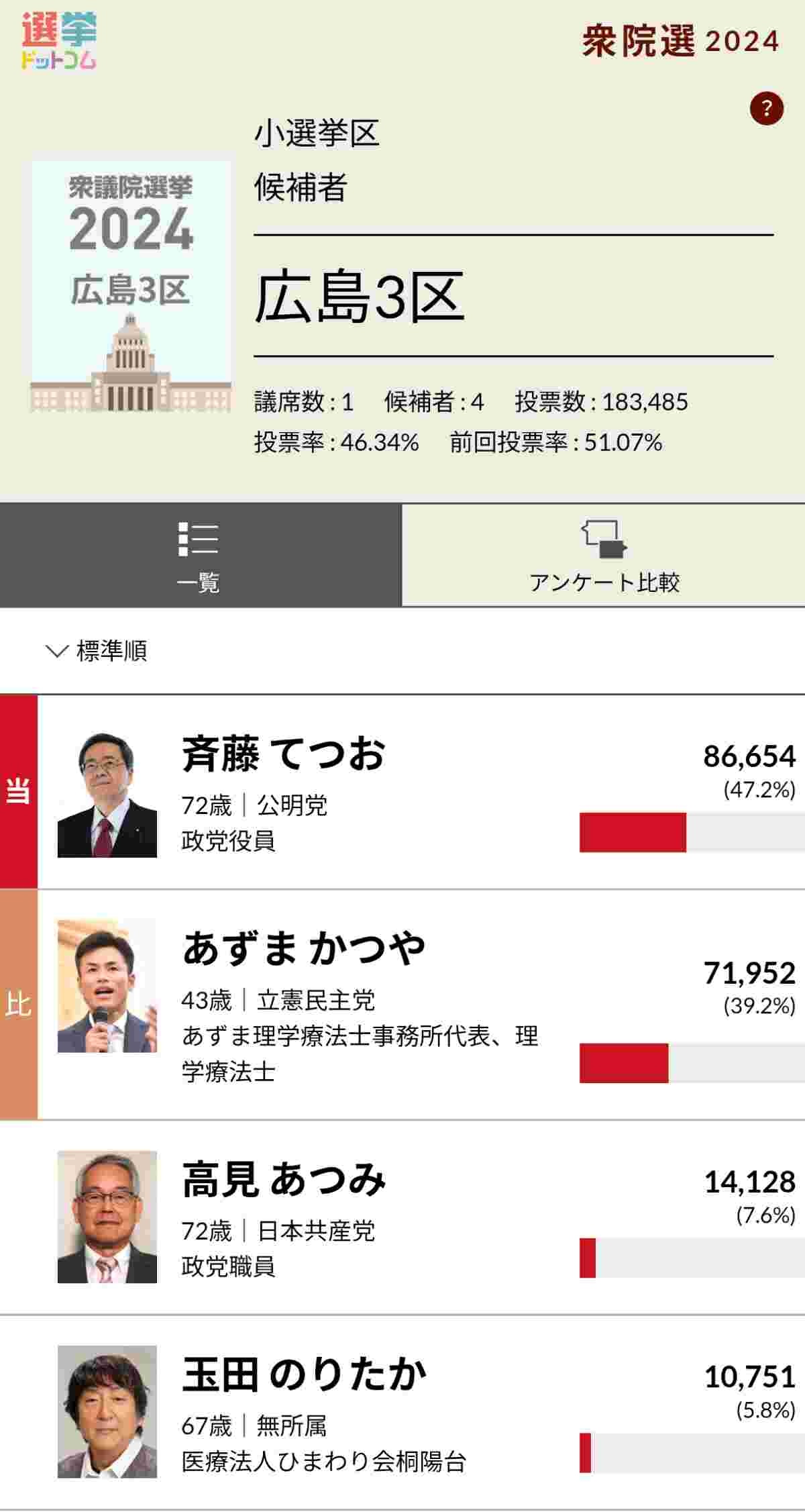Open candidate あずま かつや's profile
The width and height of the screenshot is (805, 1512).
pos(303,948)
